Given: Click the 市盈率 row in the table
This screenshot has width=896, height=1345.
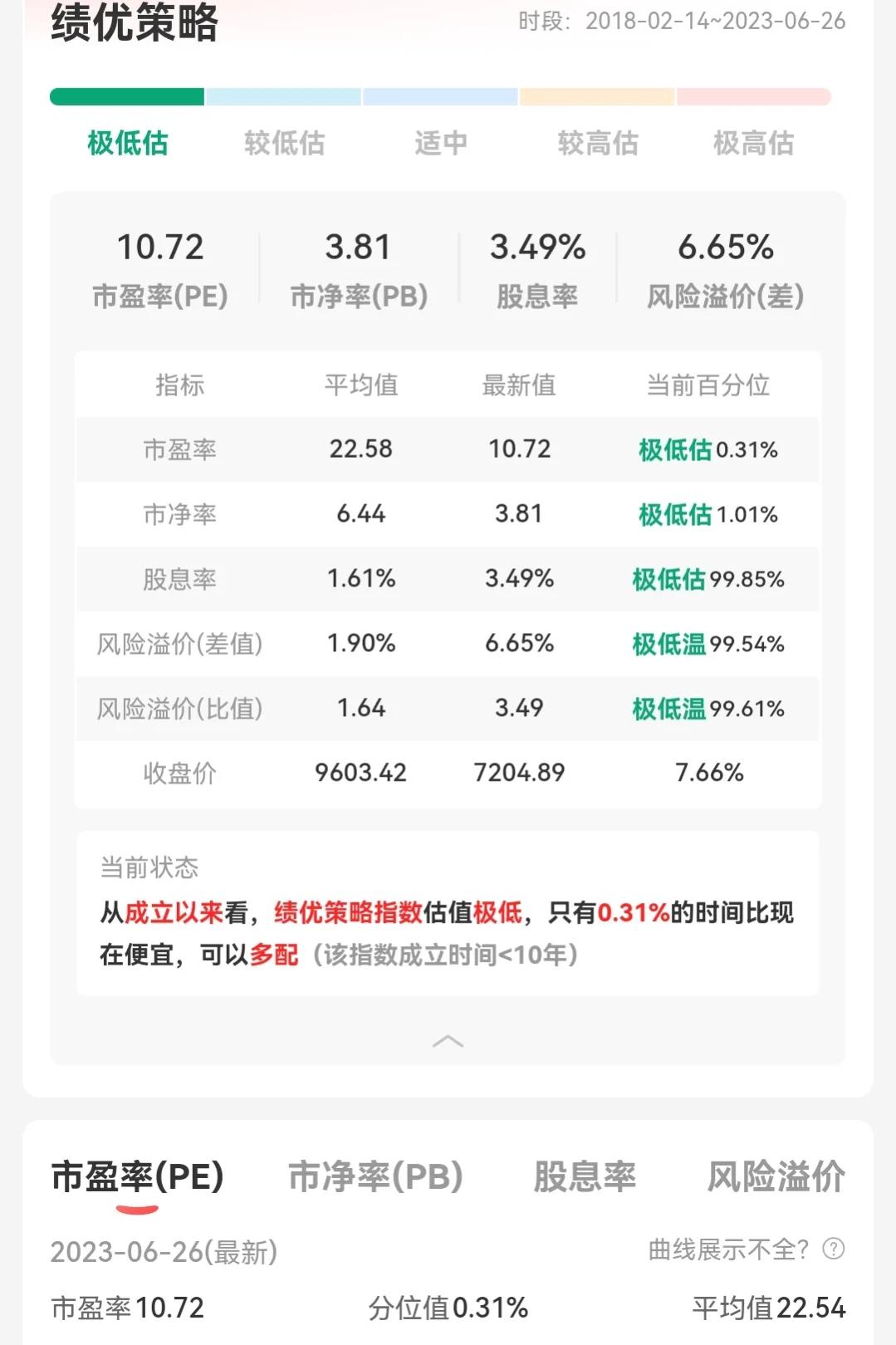Looking at the screenshot, I should [448, 449].
